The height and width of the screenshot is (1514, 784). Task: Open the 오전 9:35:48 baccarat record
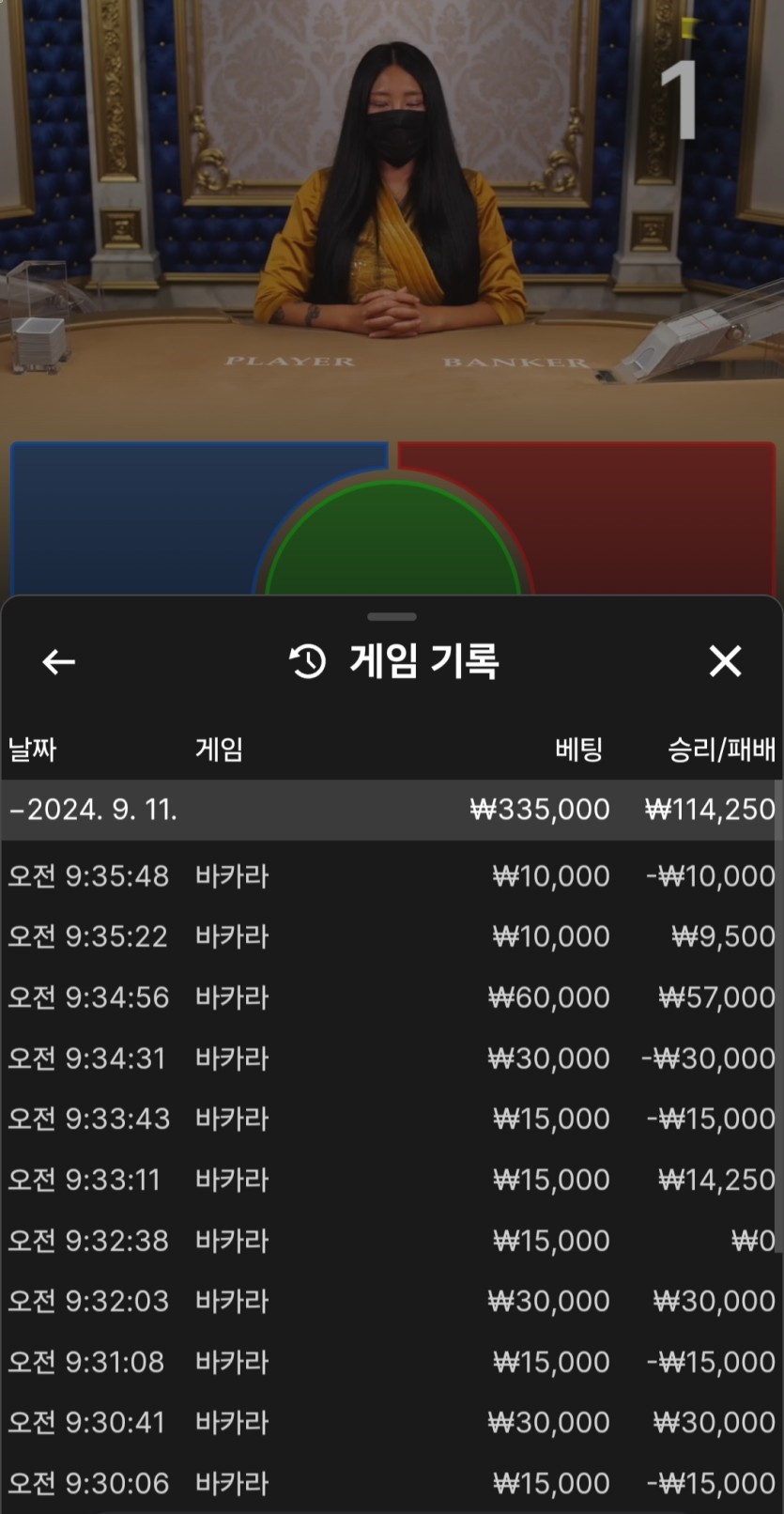point(392,876)
